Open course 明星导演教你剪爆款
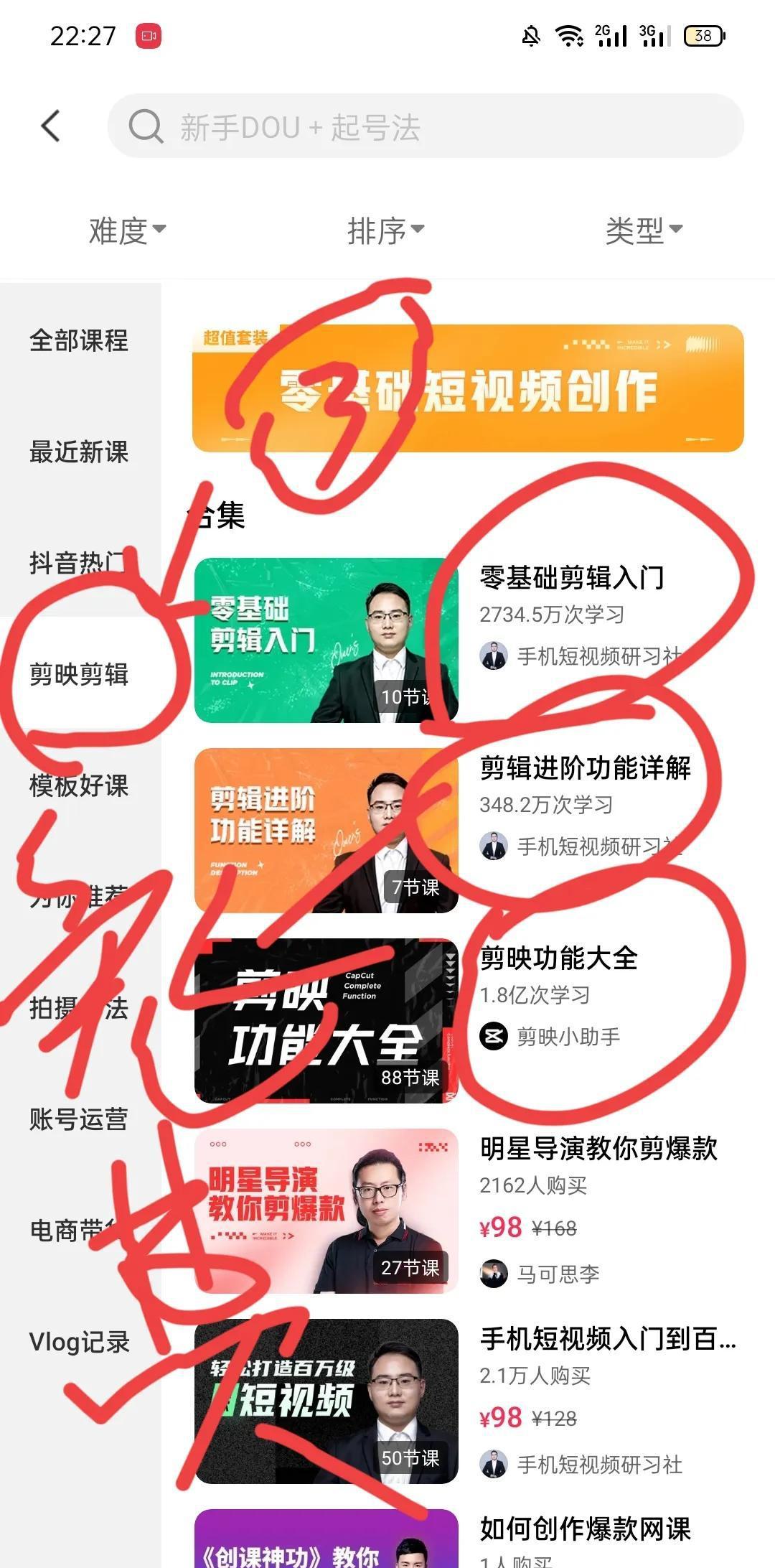Image resolution: width=775 pixels, height=1568 pixels. (598, 1149)
